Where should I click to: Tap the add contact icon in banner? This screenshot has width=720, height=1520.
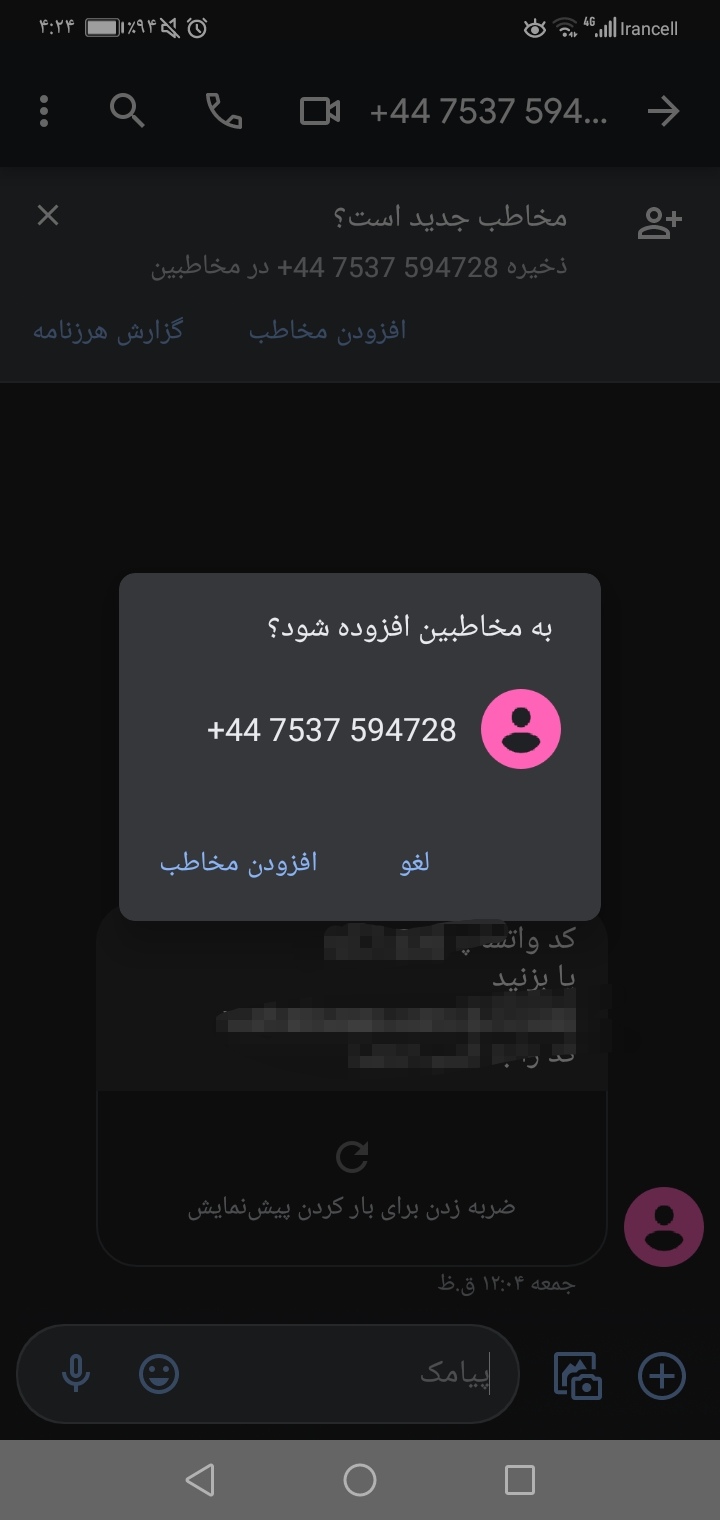[x=659, y=223]
